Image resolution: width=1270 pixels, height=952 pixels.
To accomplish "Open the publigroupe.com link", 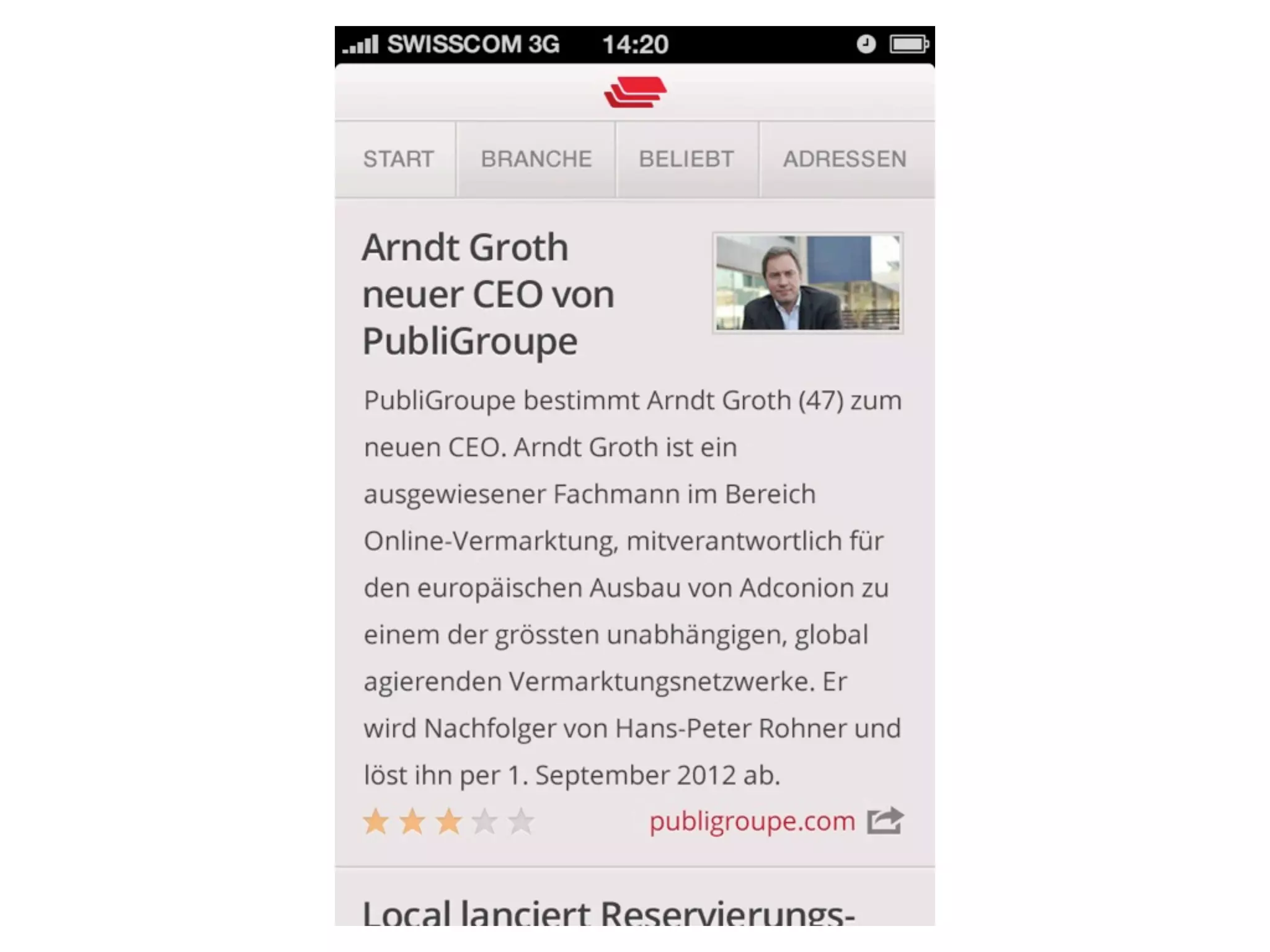I will point(752,821).
